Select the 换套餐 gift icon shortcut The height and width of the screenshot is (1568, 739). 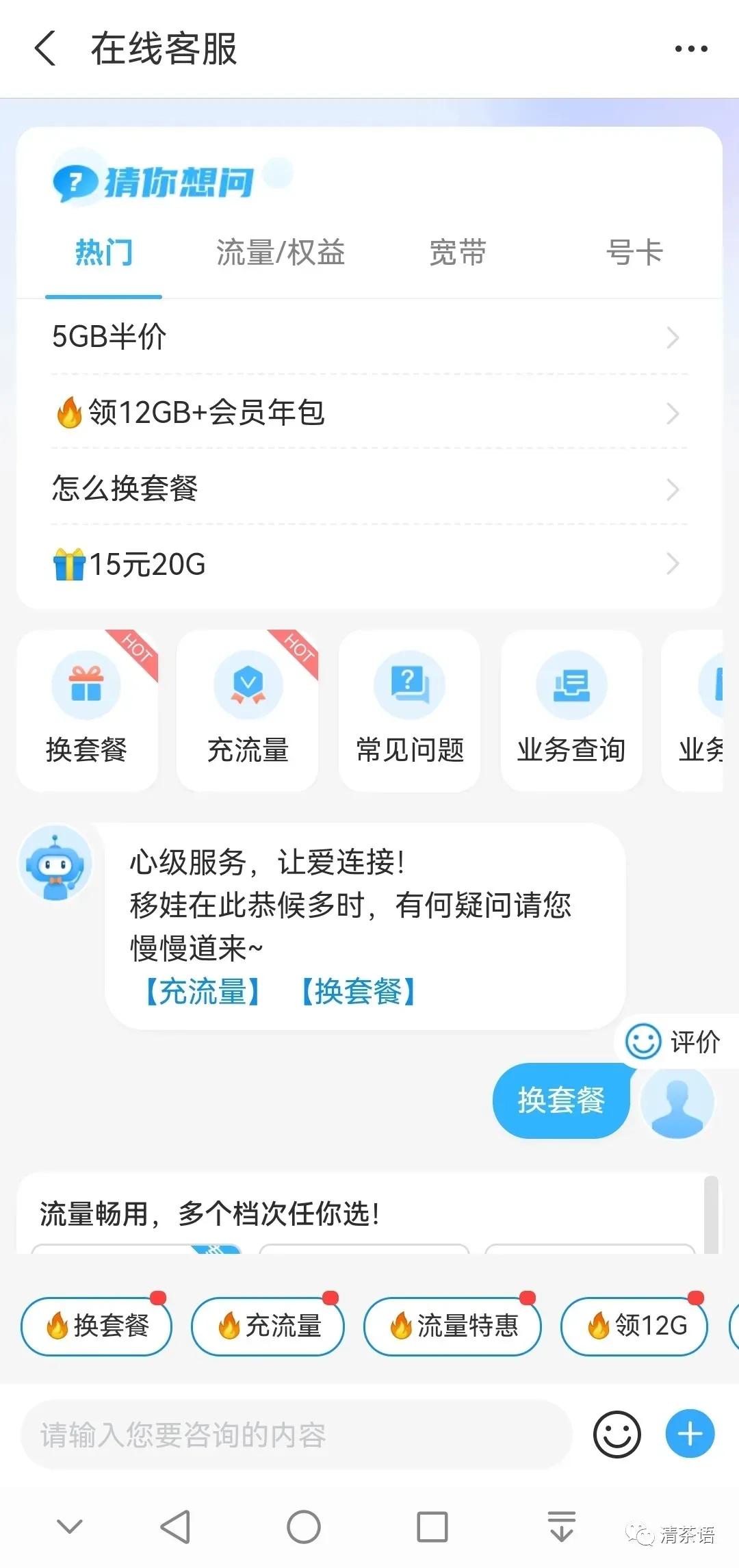pos(87,708)
